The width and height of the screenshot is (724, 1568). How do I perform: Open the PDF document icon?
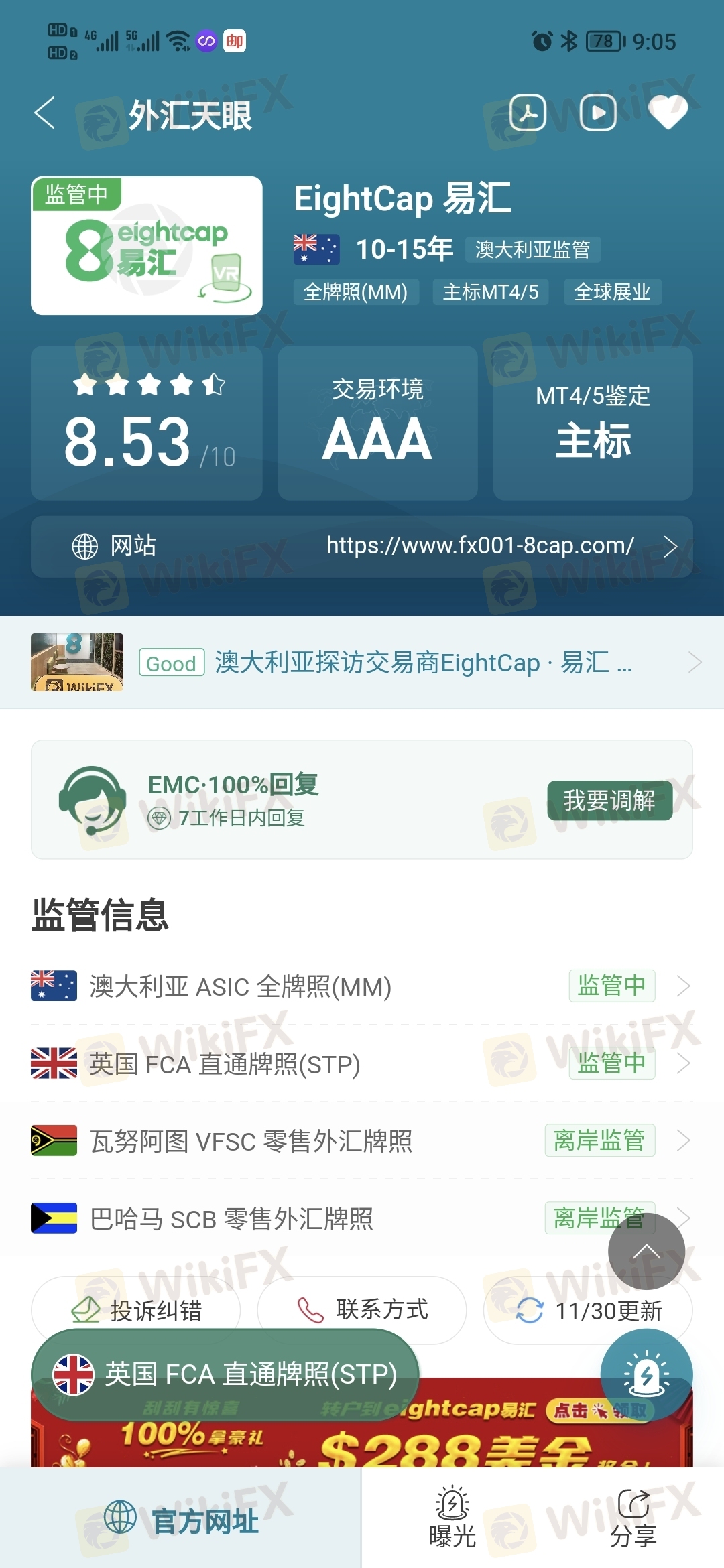point(528,113)
